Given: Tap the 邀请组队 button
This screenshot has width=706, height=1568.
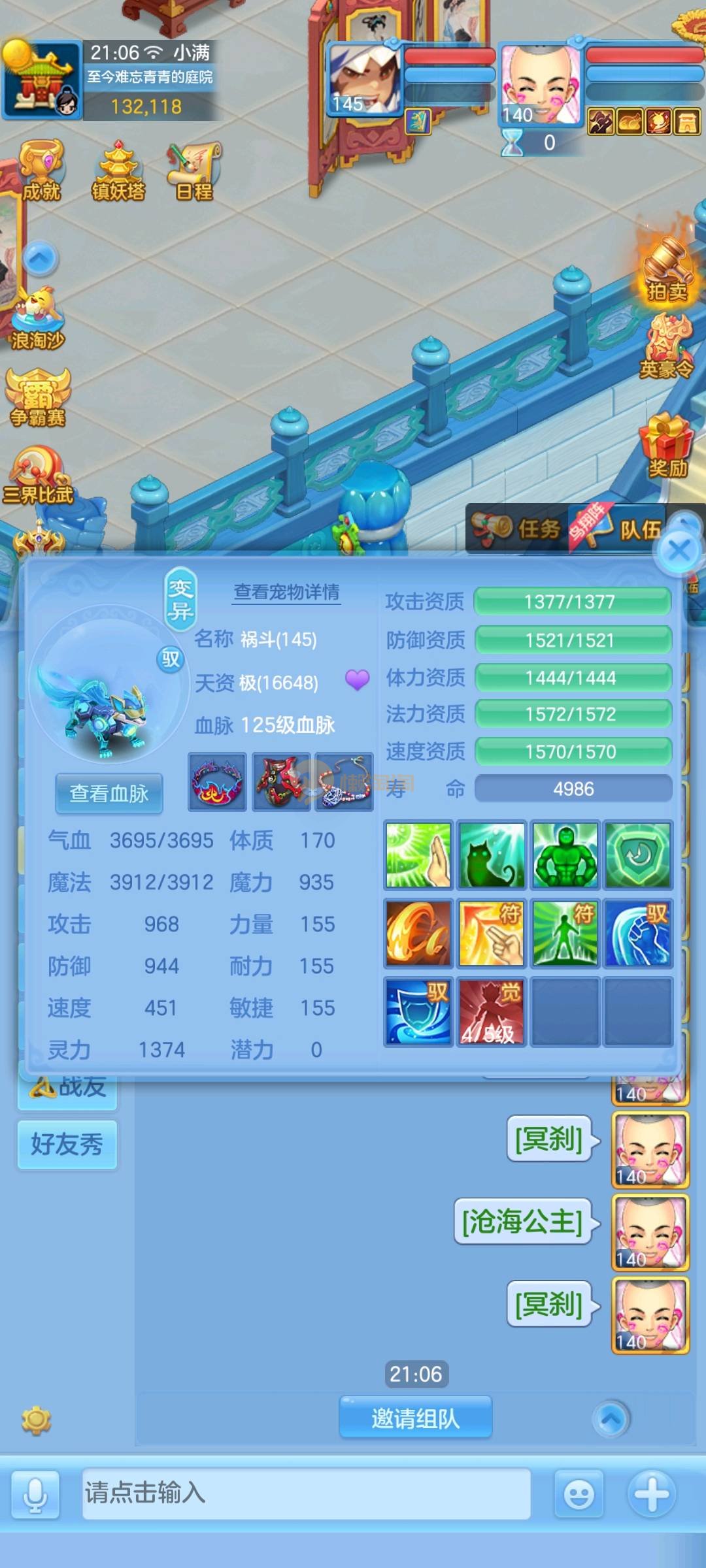Looking at the screenshot, I should click(x=415, y=1418).
